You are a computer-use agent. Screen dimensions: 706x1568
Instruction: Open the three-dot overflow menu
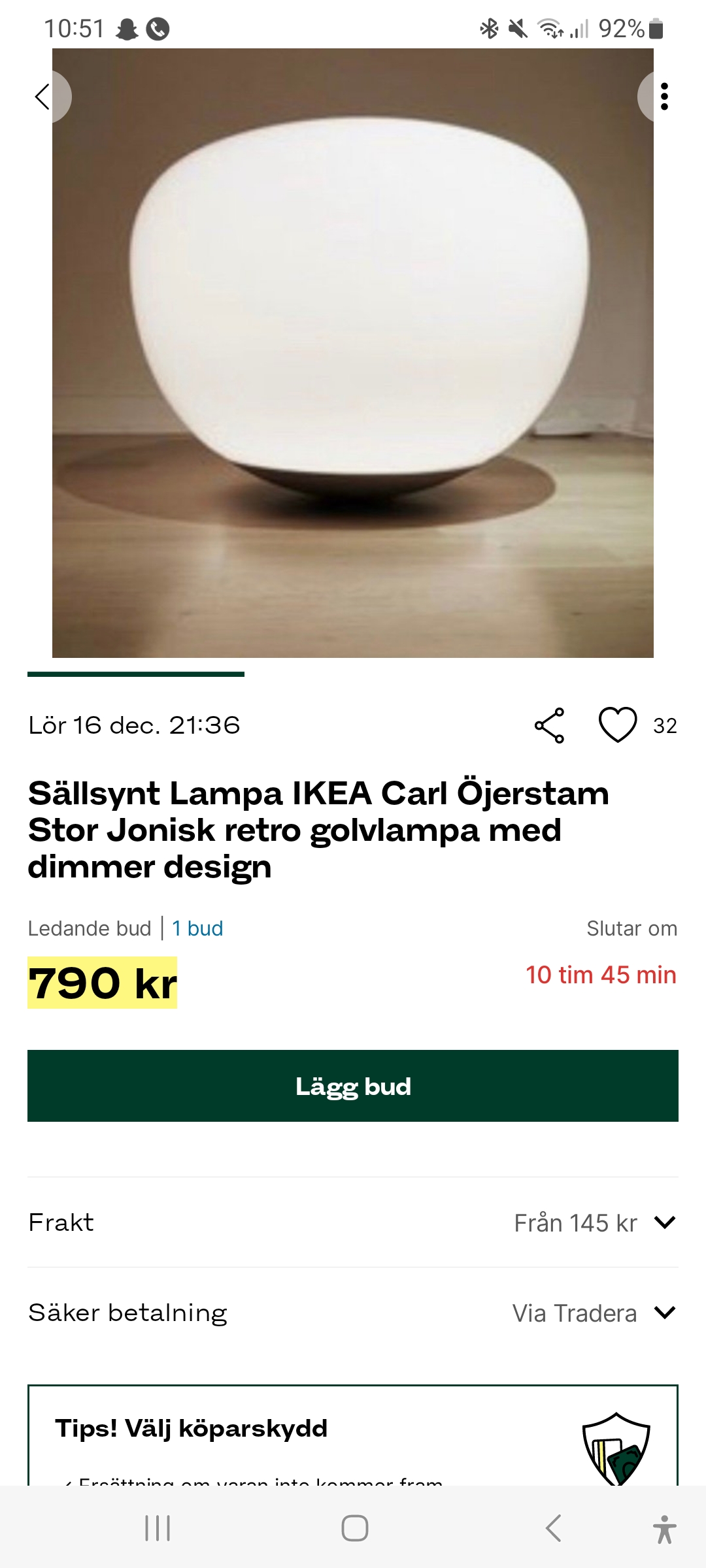coord(664,97)
